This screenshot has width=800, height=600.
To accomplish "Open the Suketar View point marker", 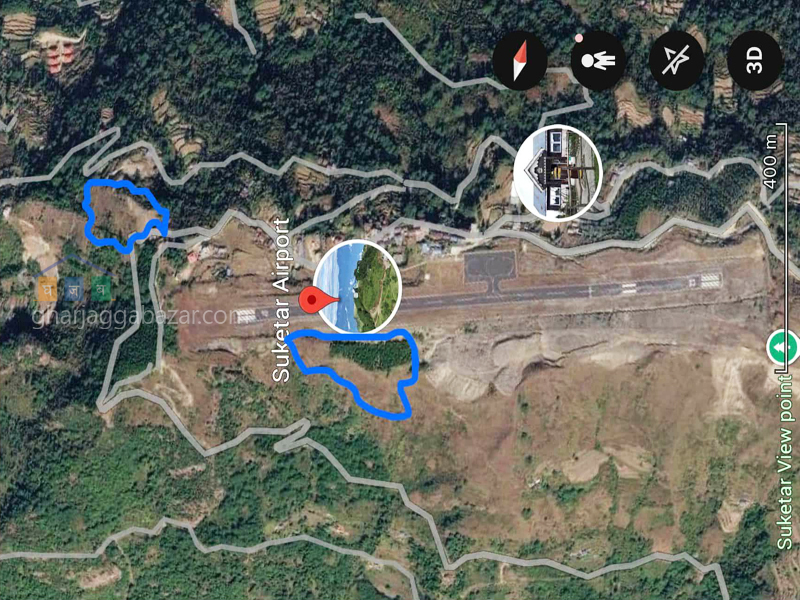I will pyautogui.click(x=782, y=349).
